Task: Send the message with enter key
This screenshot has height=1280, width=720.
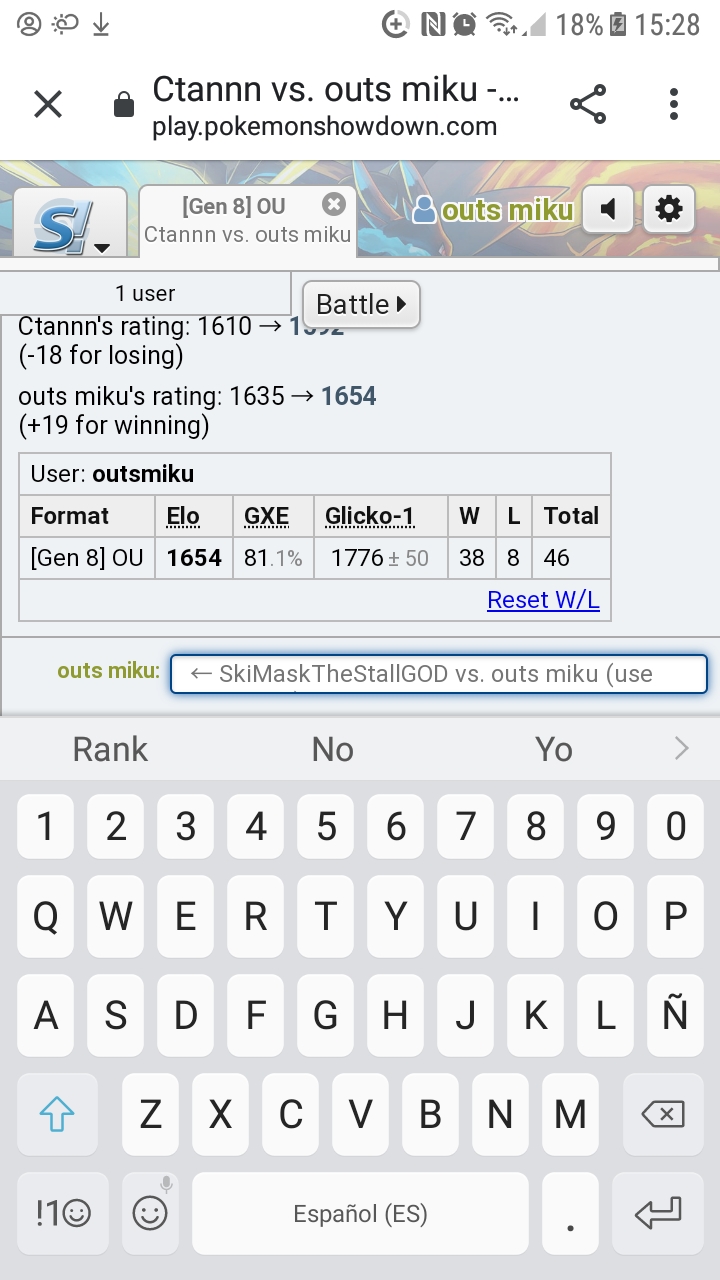Action: (658, 1213)
